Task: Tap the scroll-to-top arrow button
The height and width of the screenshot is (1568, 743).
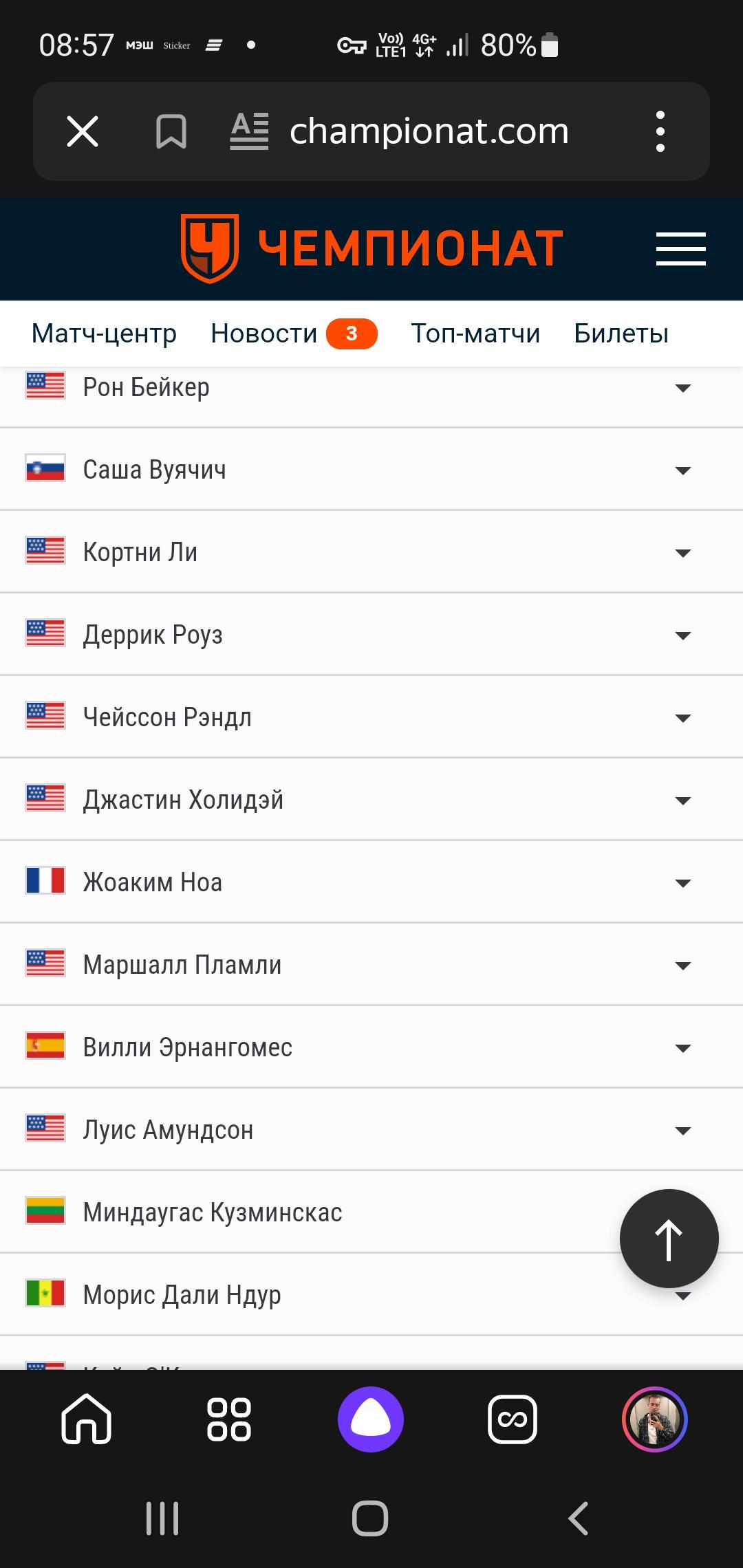Action: pos(669,1239)
